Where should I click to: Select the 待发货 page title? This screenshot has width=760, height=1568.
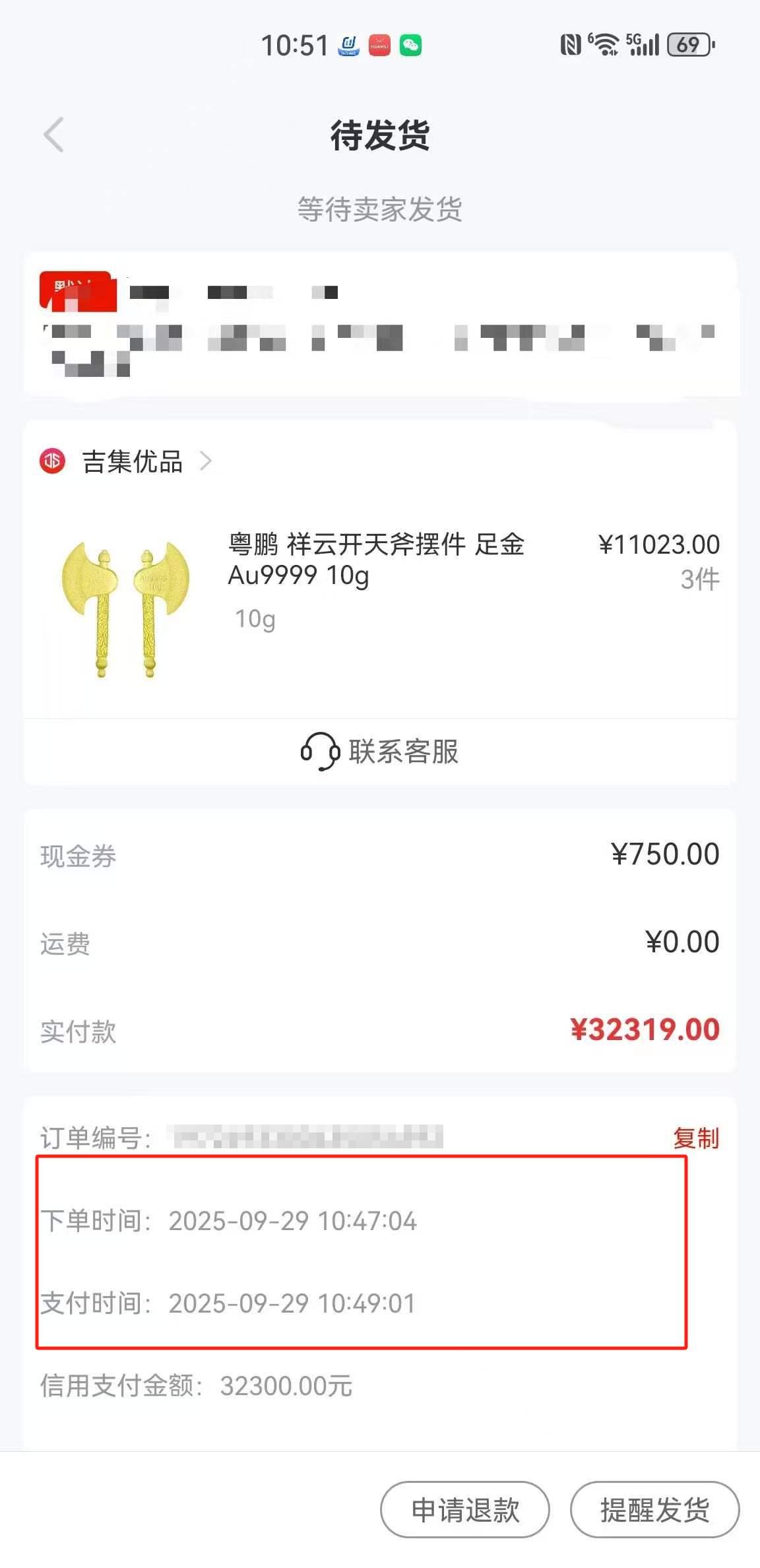tap(380, 137)
